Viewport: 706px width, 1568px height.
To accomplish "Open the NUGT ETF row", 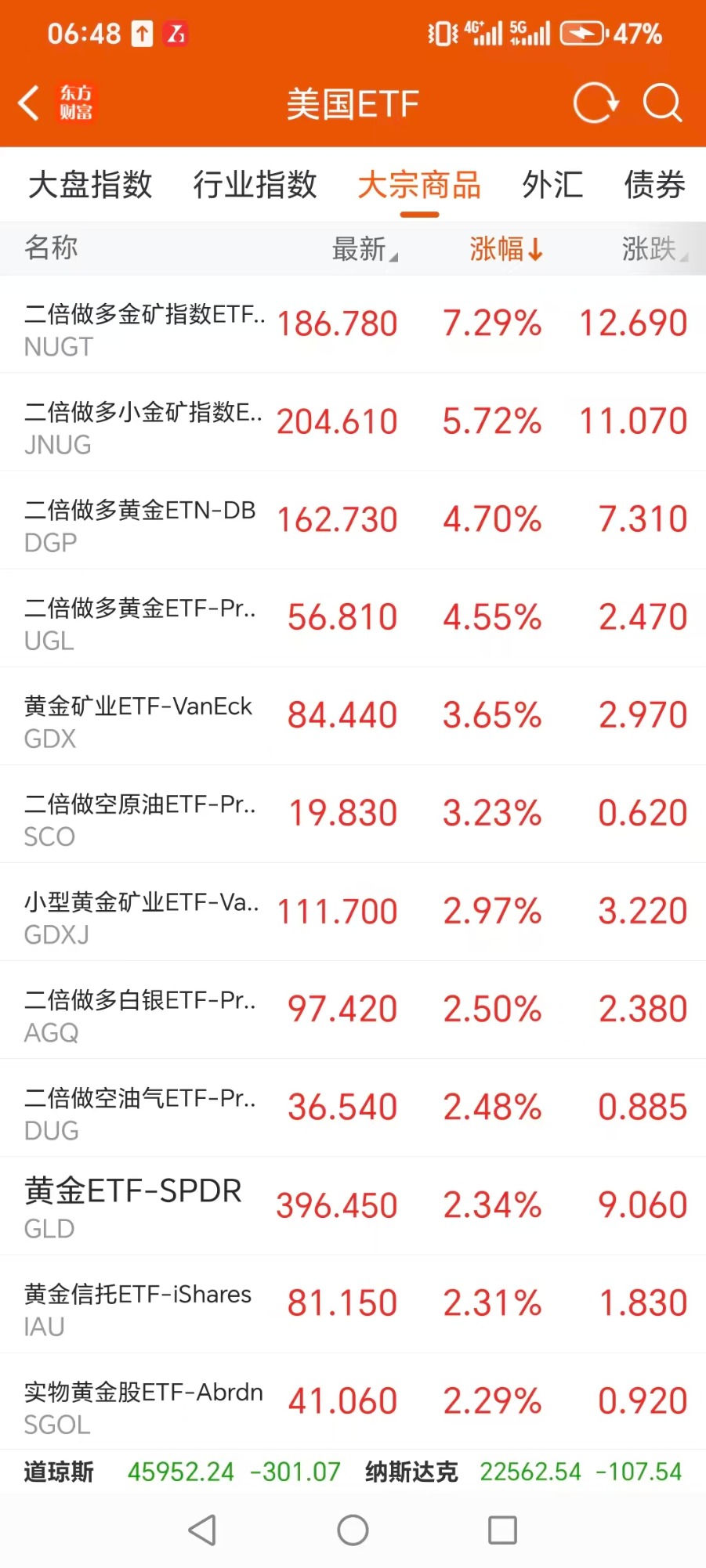I will tap(353, 324).
